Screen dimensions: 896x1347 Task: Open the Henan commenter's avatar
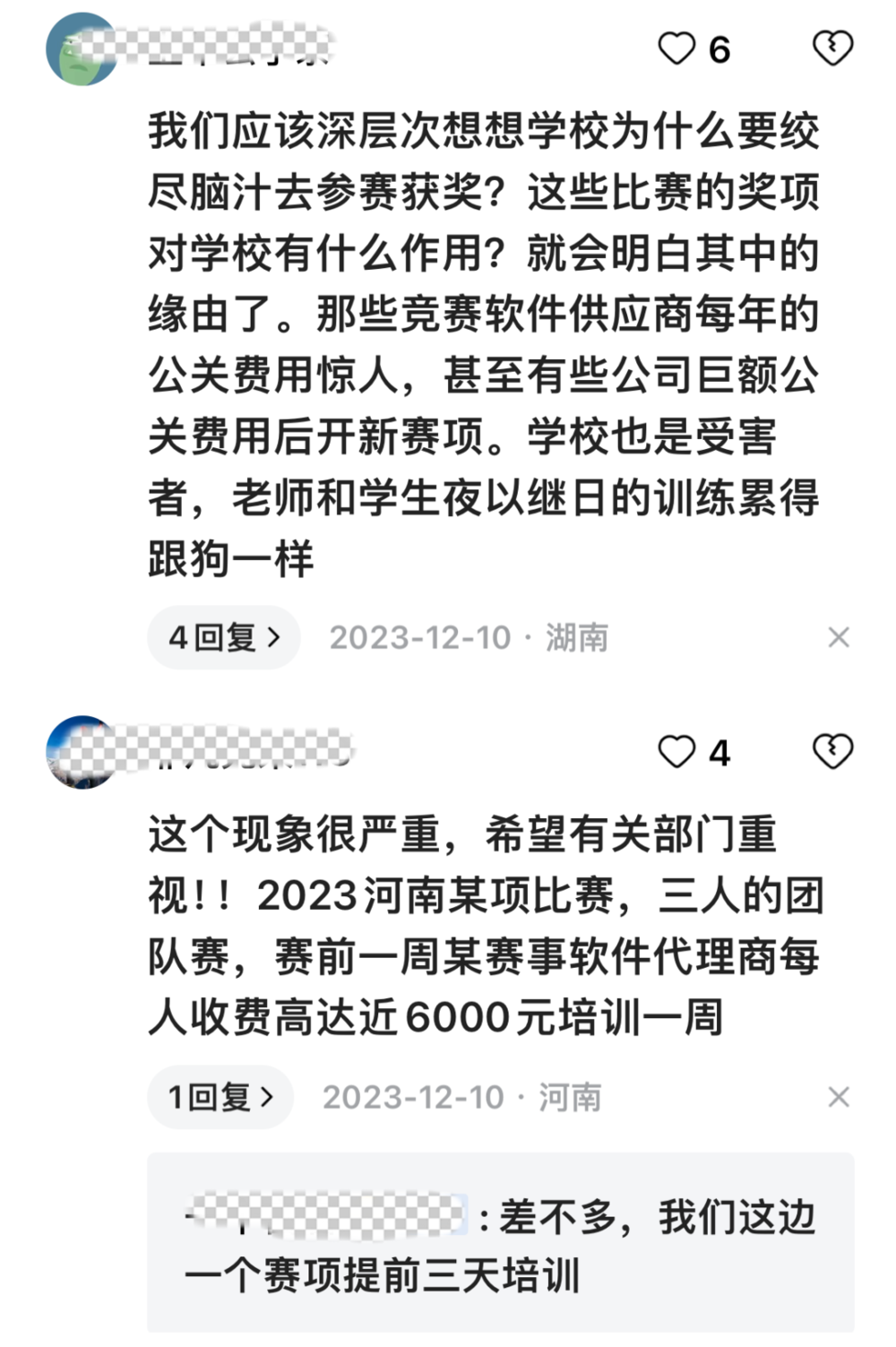pyautogui.click(x=81, y=753)
